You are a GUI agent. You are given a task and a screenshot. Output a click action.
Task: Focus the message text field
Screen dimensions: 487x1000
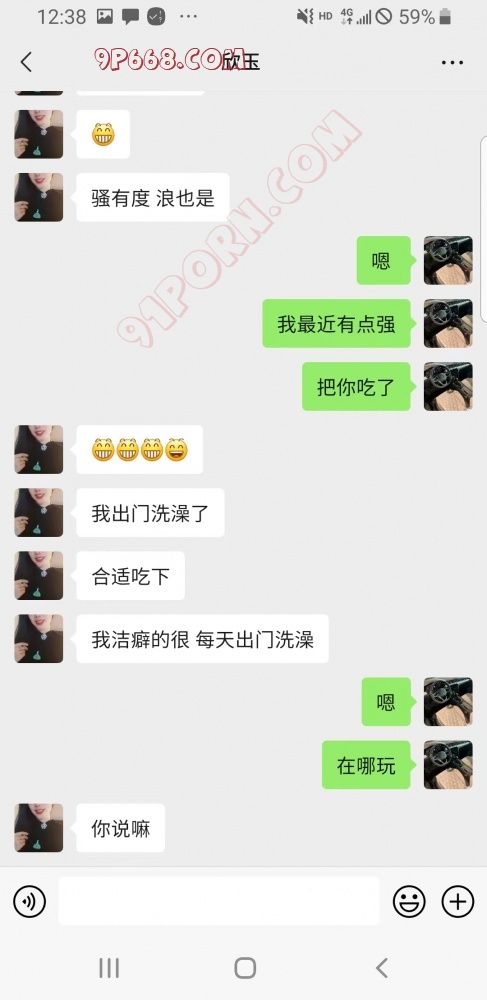[219, 901]
